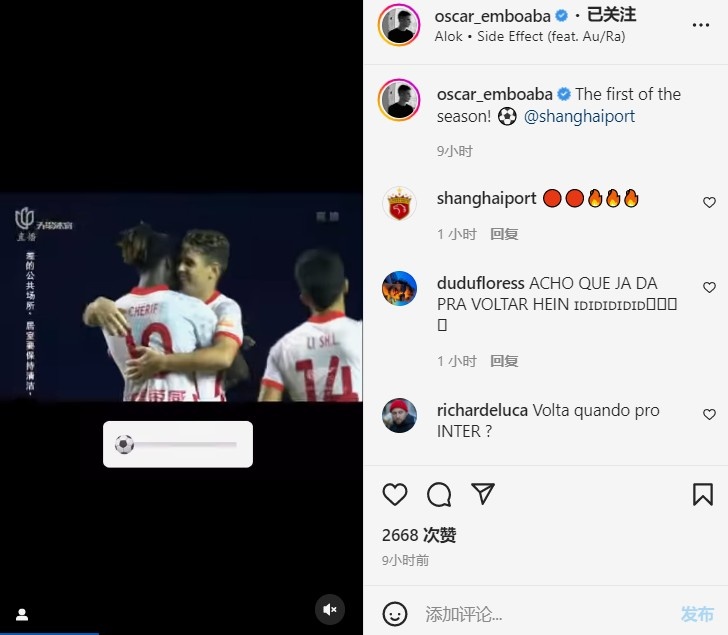Like the post with the heart icon
728x635 pixels.
pos(395,494)
